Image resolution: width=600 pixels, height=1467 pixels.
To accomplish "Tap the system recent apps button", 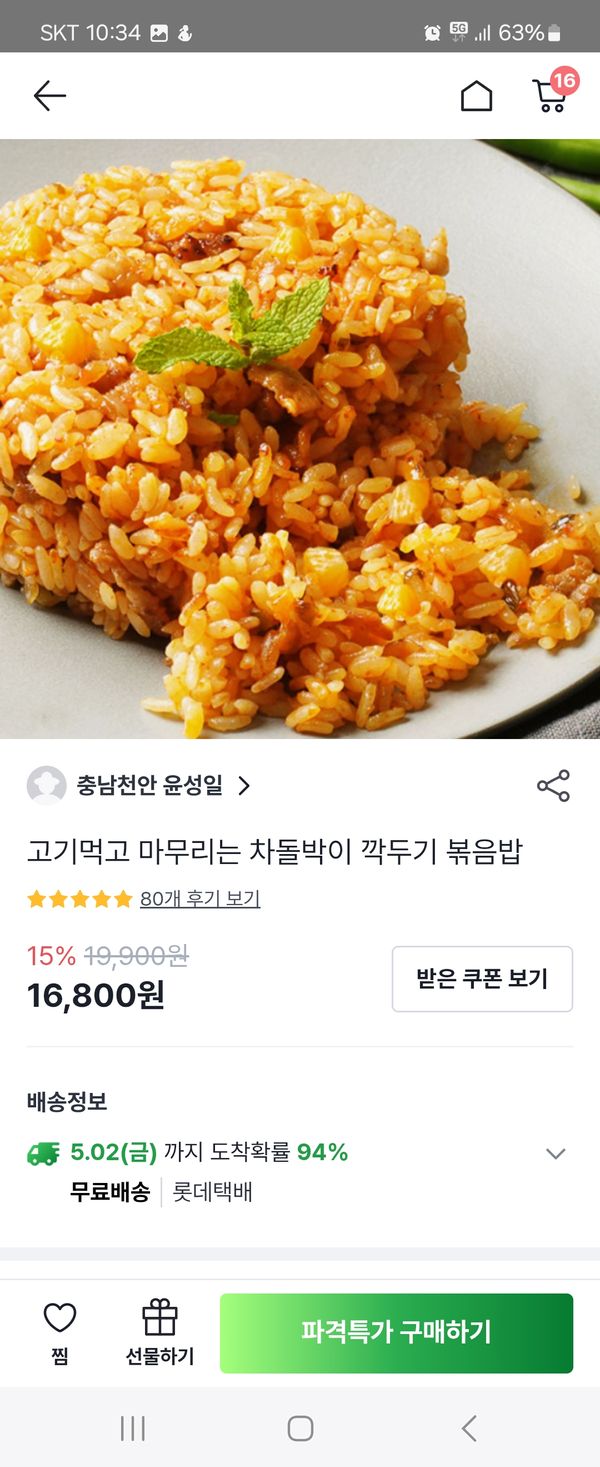I will (133, 1428).
